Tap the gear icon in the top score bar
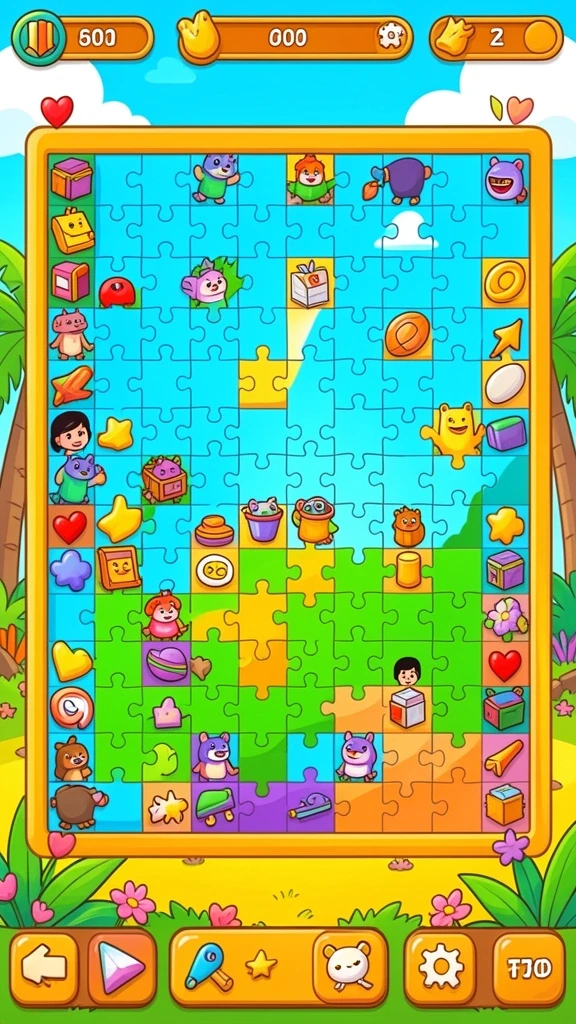 pyautogui.click(x=390, y=35)
